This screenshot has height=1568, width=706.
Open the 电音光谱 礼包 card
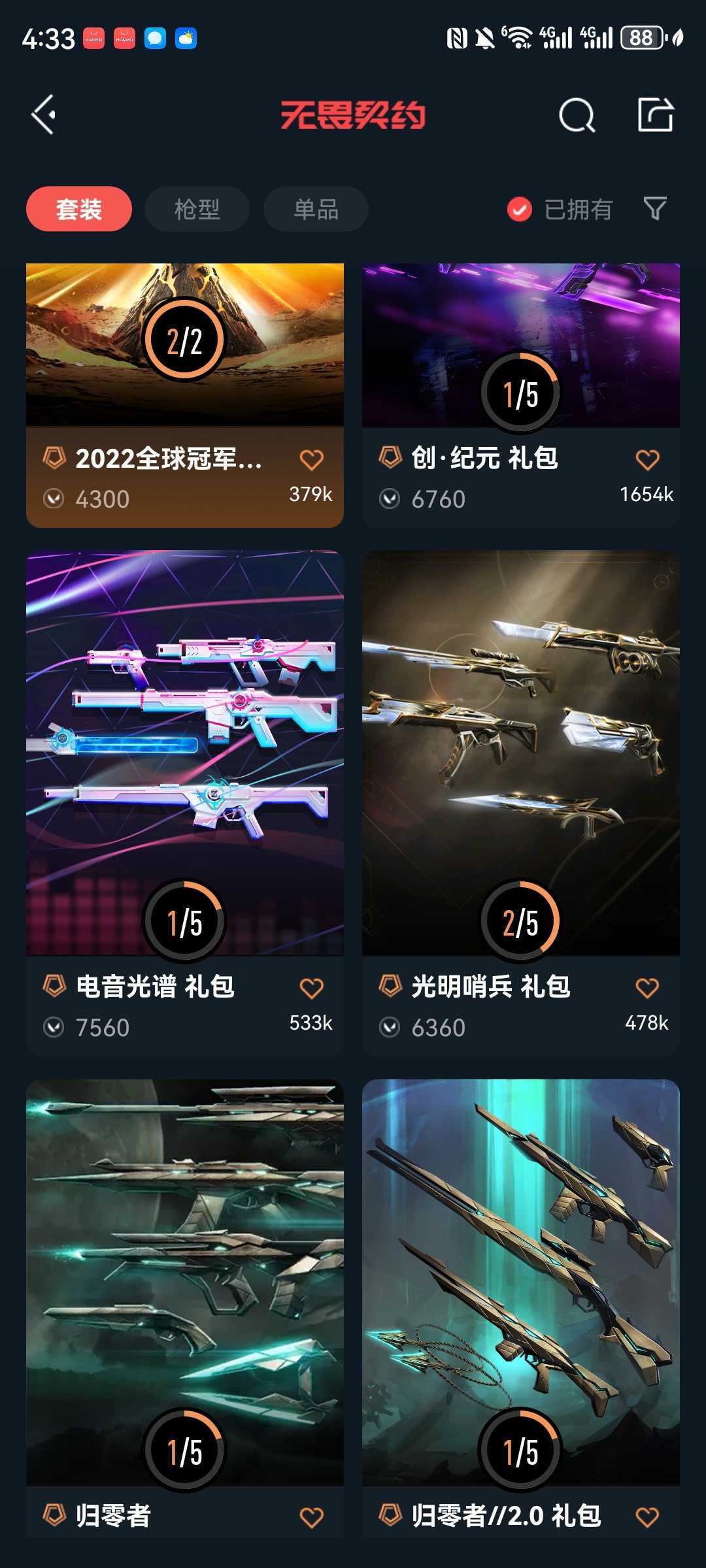[x=185, y=803]
